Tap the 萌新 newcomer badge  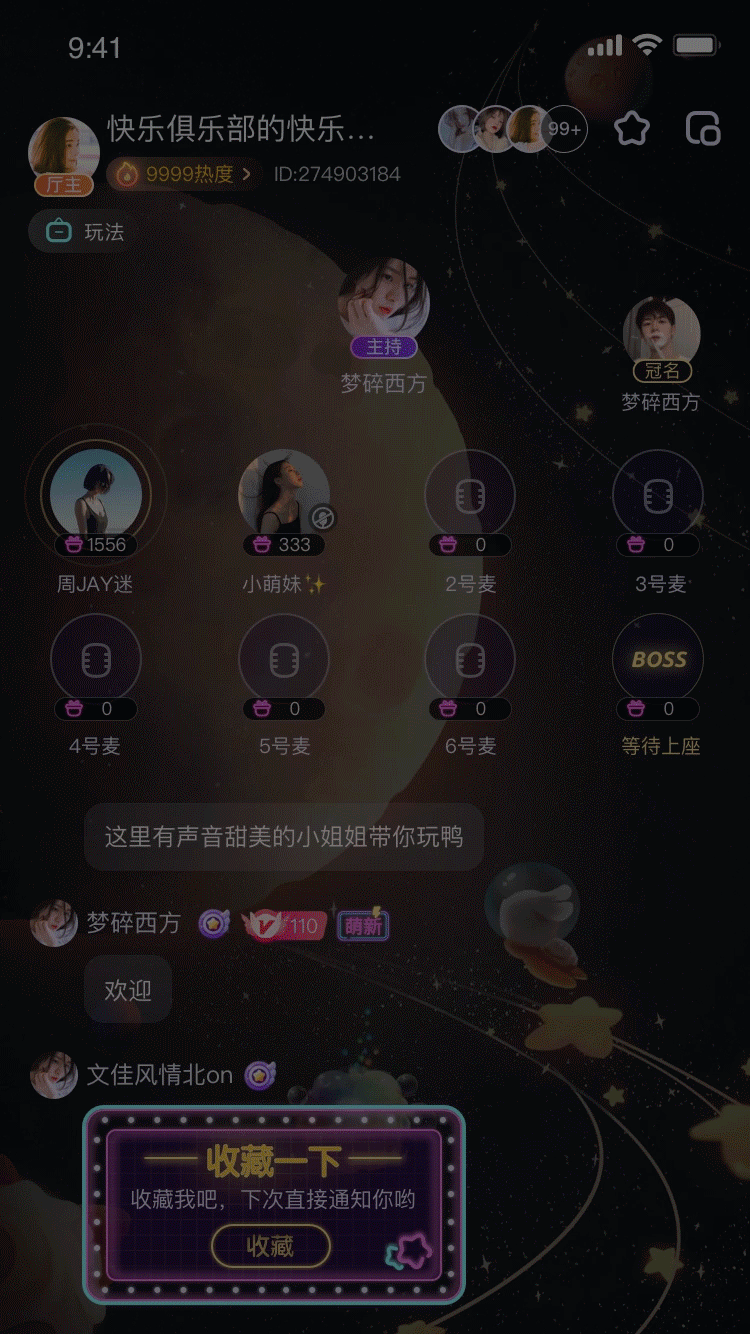pos(362,925)
